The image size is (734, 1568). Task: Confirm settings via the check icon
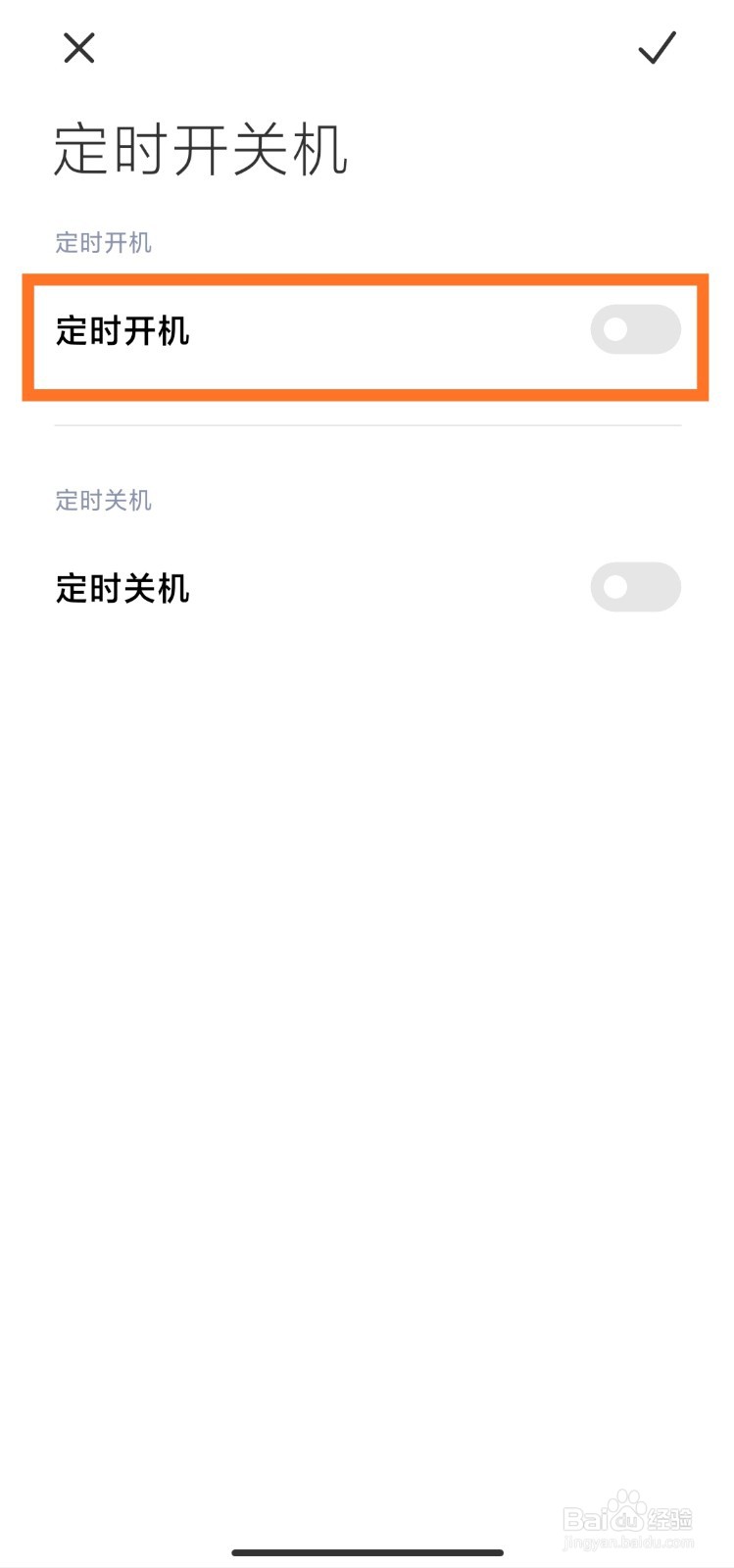tap(655, 48)
